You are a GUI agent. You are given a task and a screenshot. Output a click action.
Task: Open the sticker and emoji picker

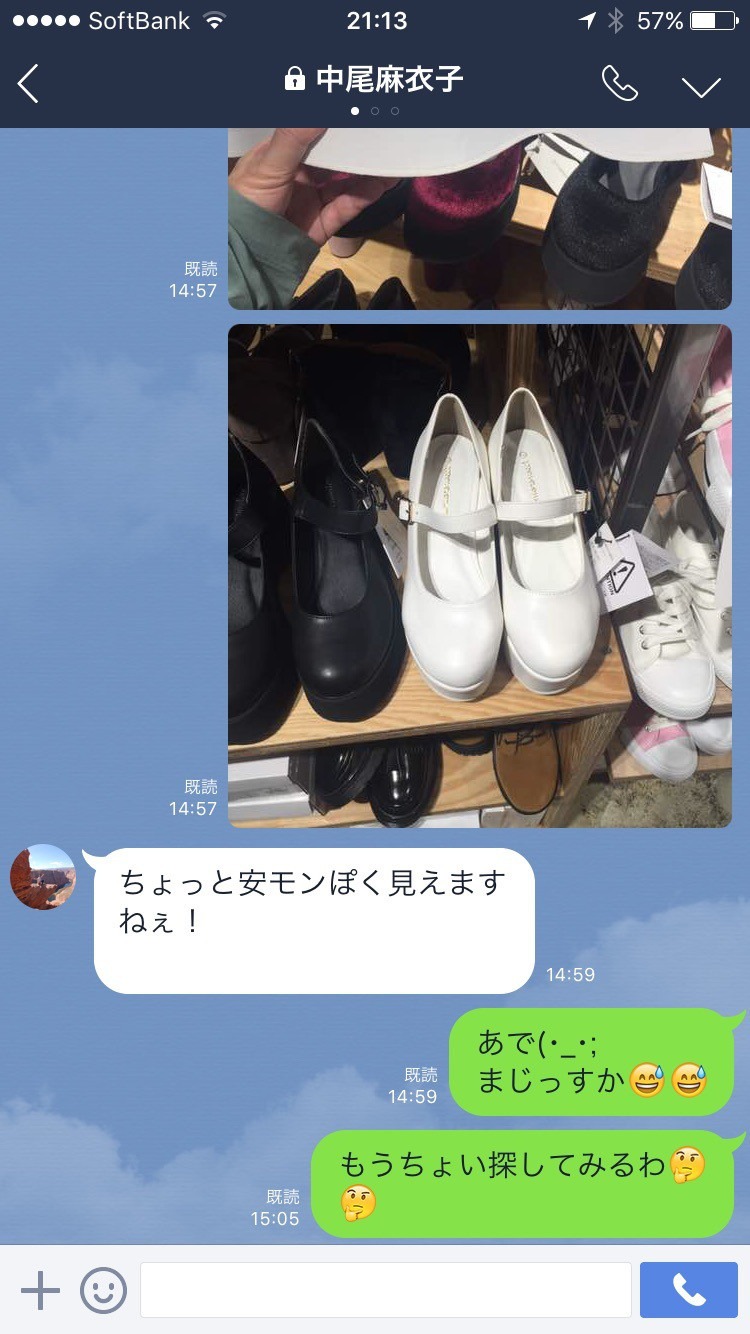coord(103,1290)
